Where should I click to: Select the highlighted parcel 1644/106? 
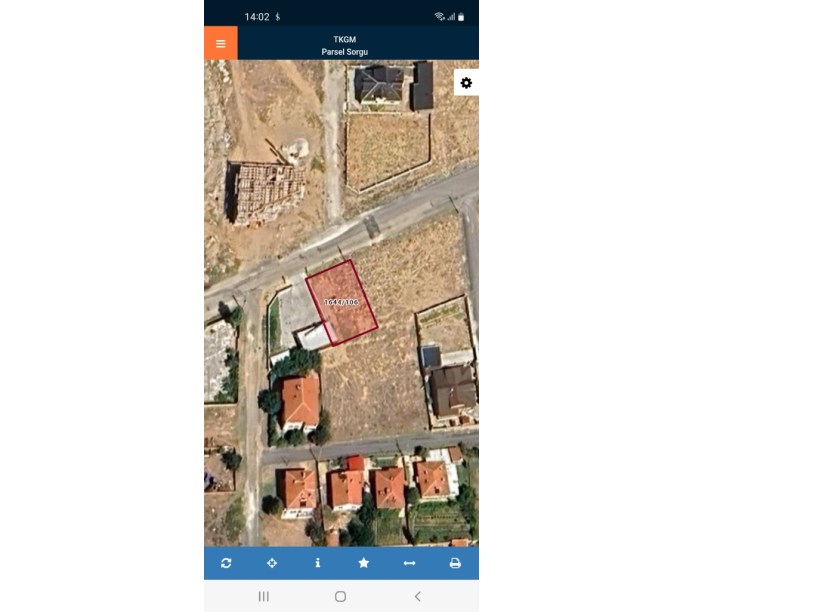point(342,305)
